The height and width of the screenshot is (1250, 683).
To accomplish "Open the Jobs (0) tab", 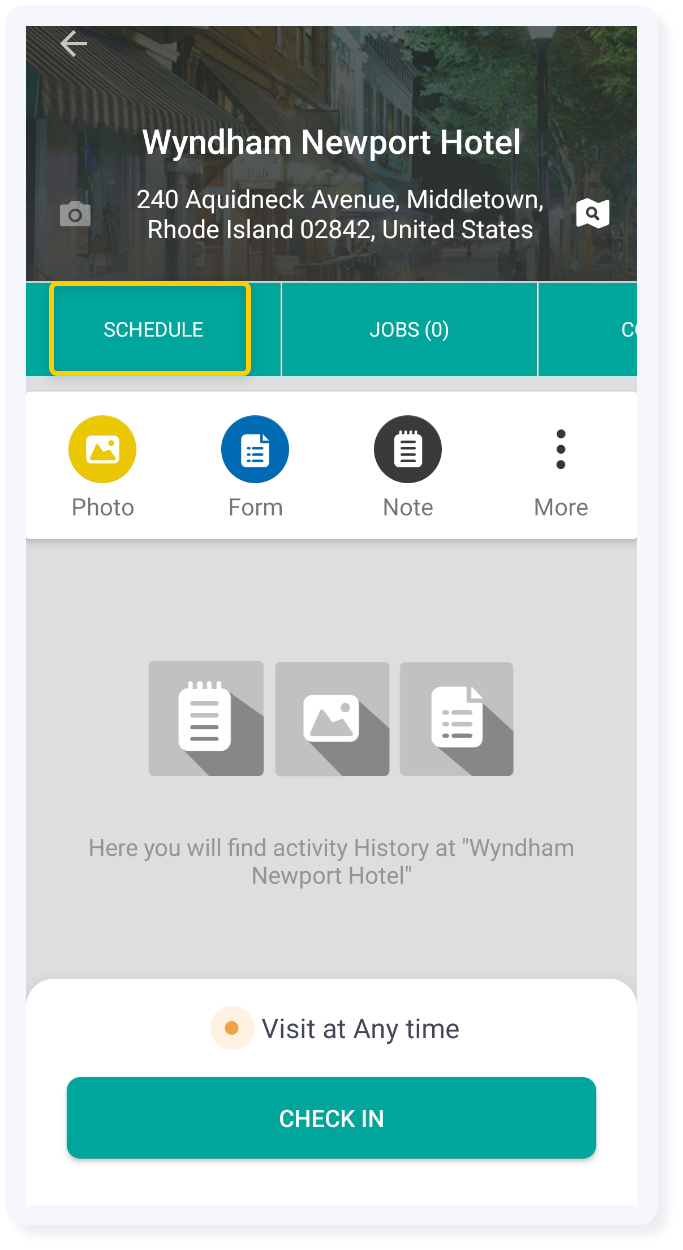I will (x=409, y=330).
